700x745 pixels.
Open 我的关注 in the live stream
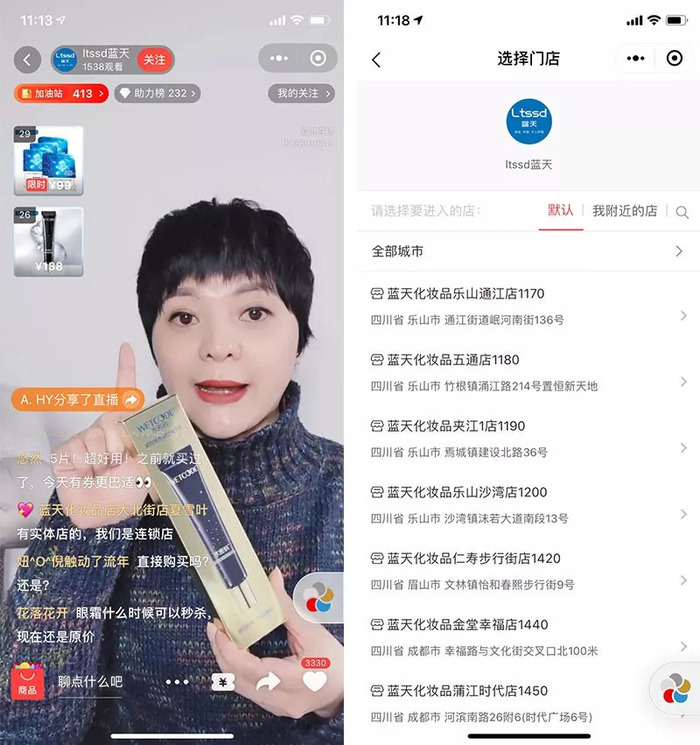(298, 94)
